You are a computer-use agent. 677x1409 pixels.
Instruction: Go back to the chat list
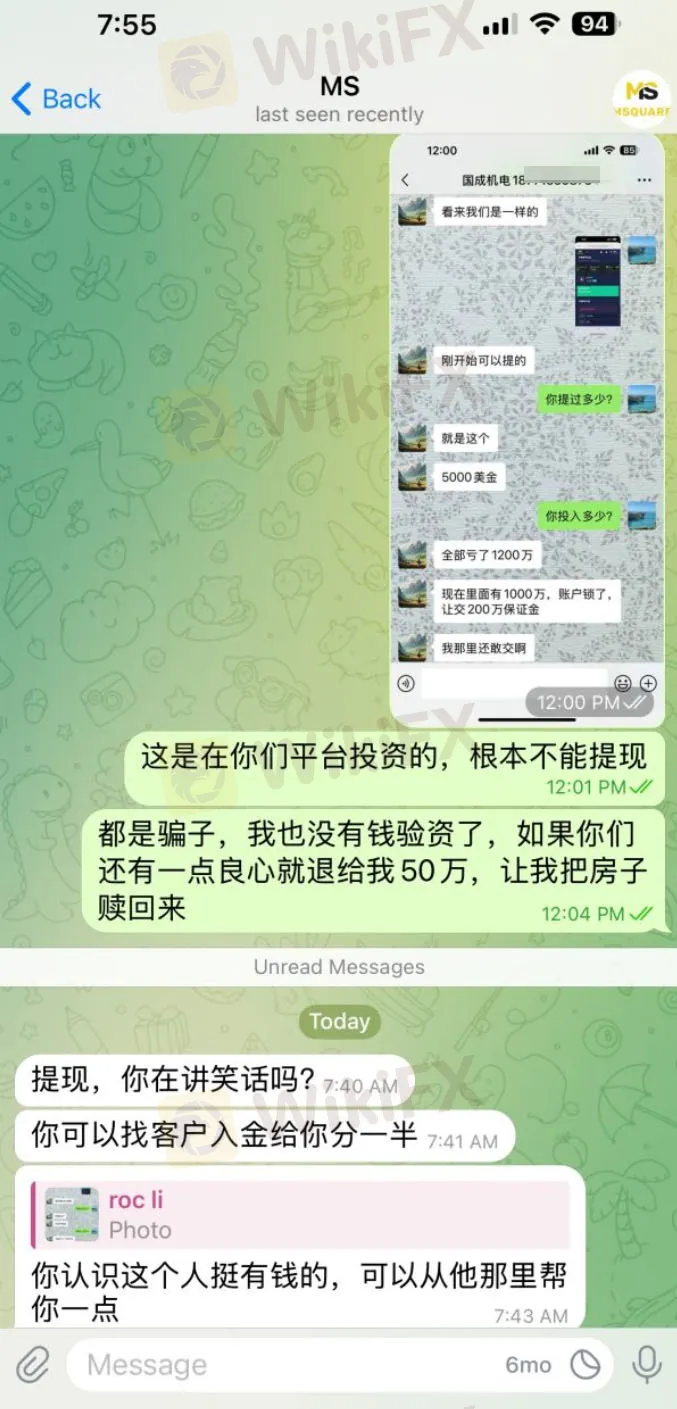(56, 99)
